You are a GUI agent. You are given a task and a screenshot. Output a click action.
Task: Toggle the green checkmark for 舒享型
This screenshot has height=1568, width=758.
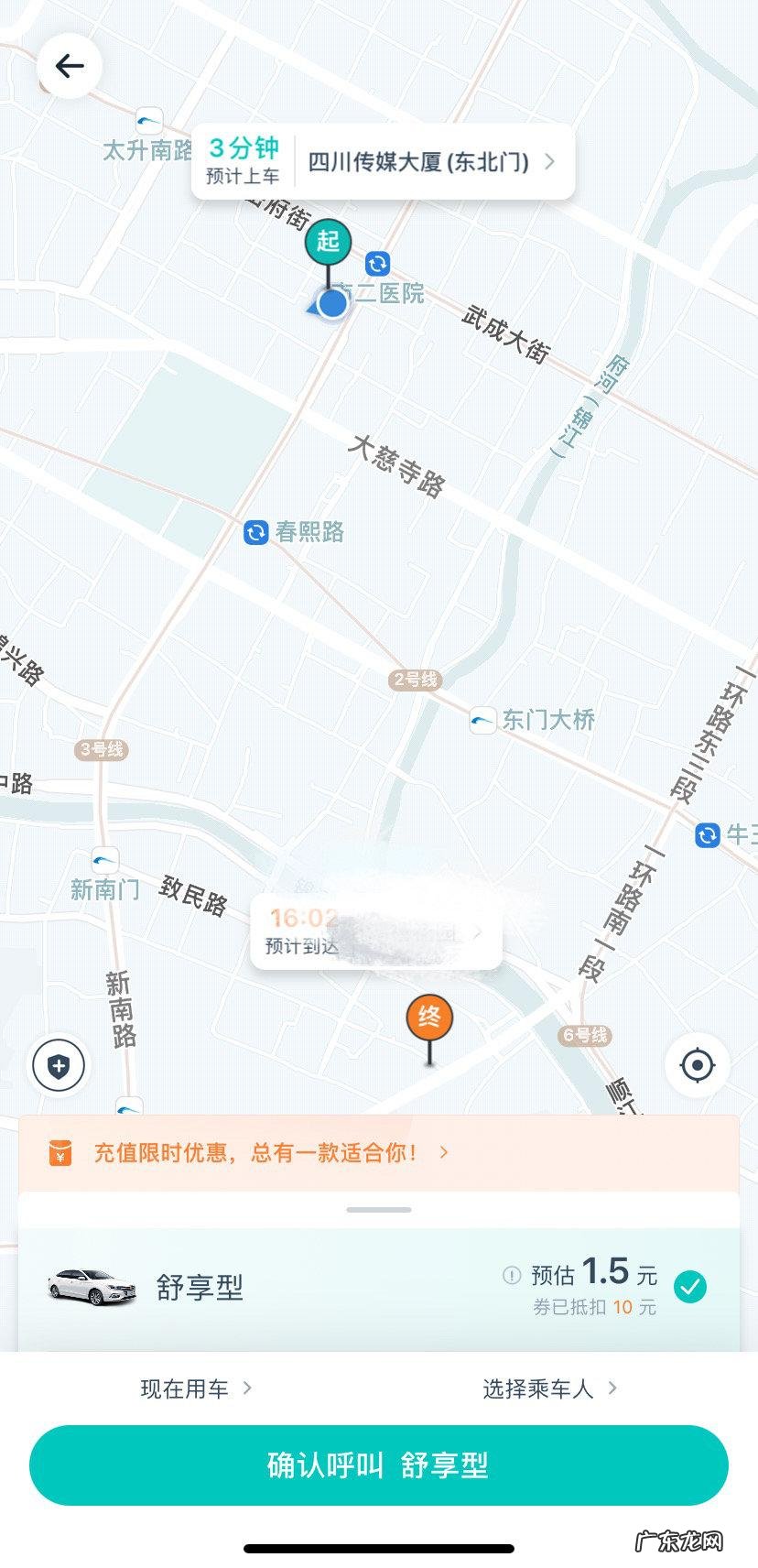tap(690, 1287)
